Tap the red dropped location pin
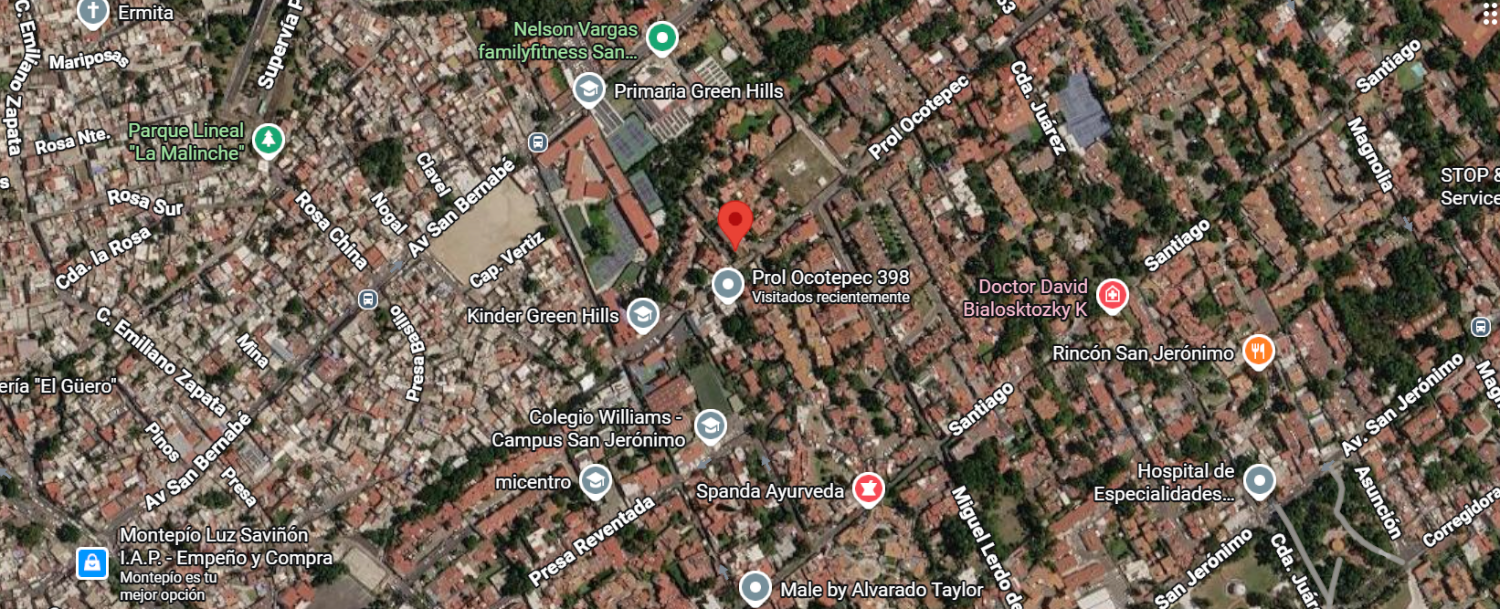 coord(735,224)
